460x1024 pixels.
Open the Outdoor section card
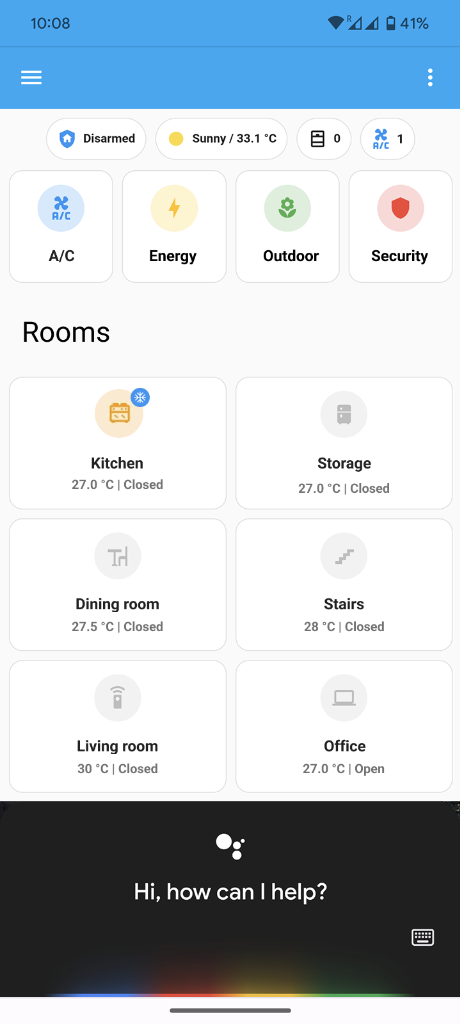288,227
